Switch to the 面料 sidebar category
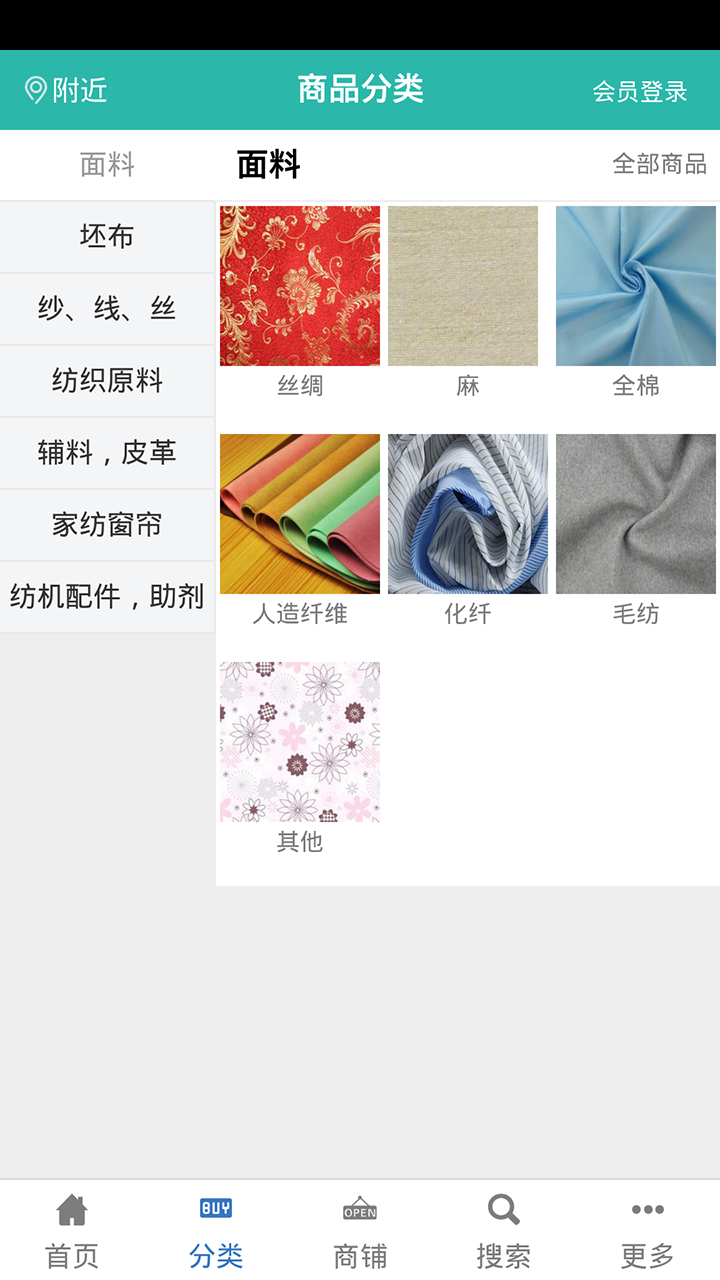The width and height of the screenshot is (720, 1280). pyautogui.click(x=107, y=165)
